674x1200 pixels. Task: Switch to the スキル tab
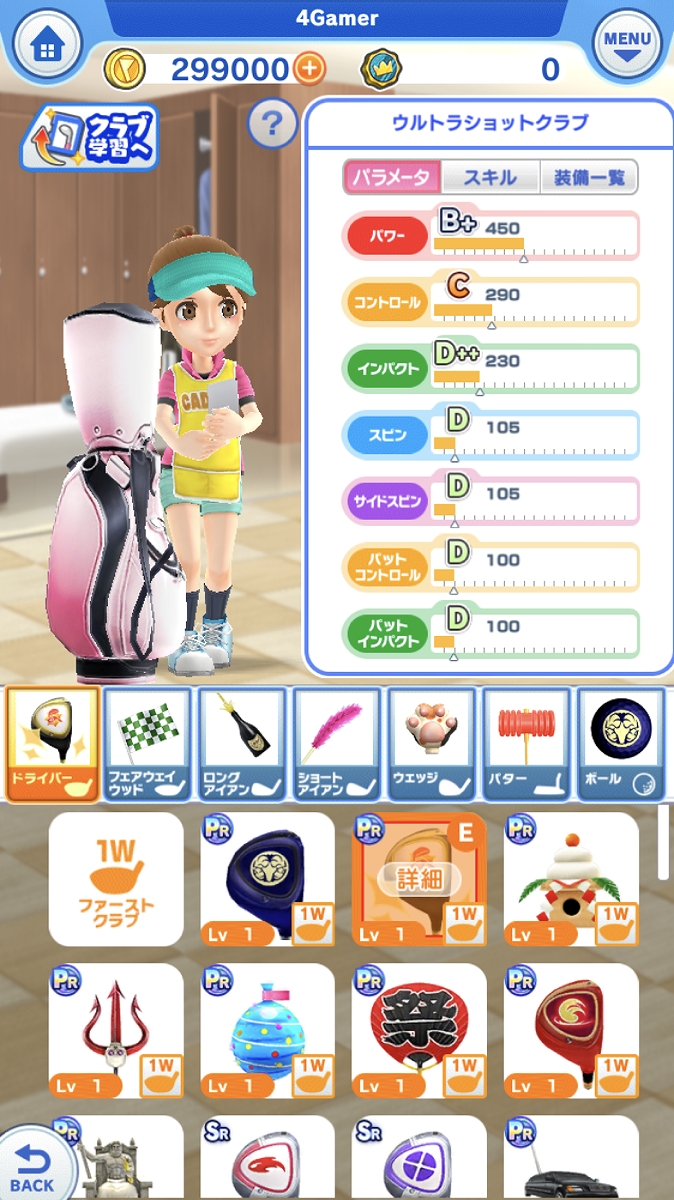490,177
